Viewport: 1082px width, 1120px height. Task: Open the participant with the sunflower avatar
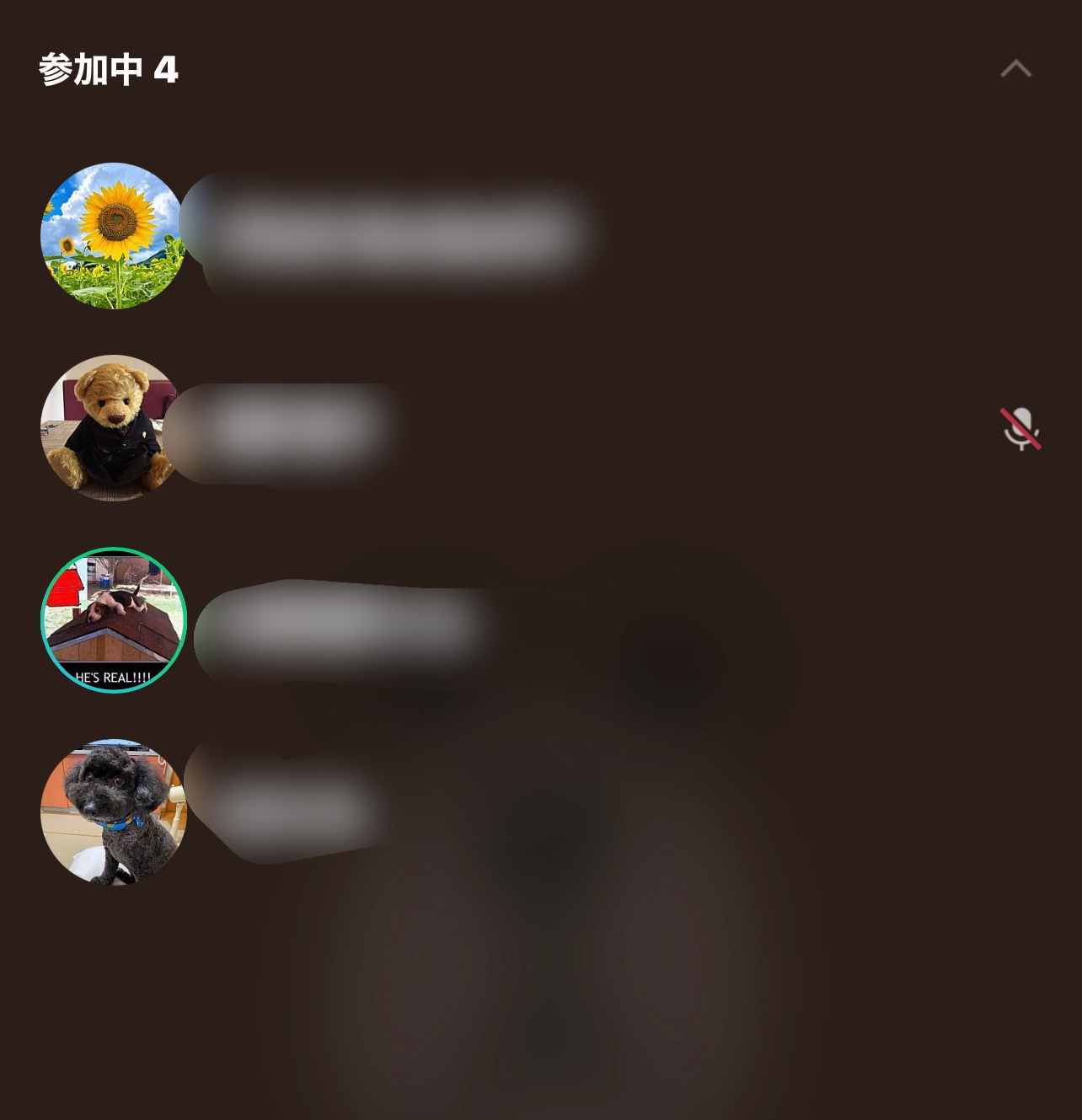coord(114,236)
